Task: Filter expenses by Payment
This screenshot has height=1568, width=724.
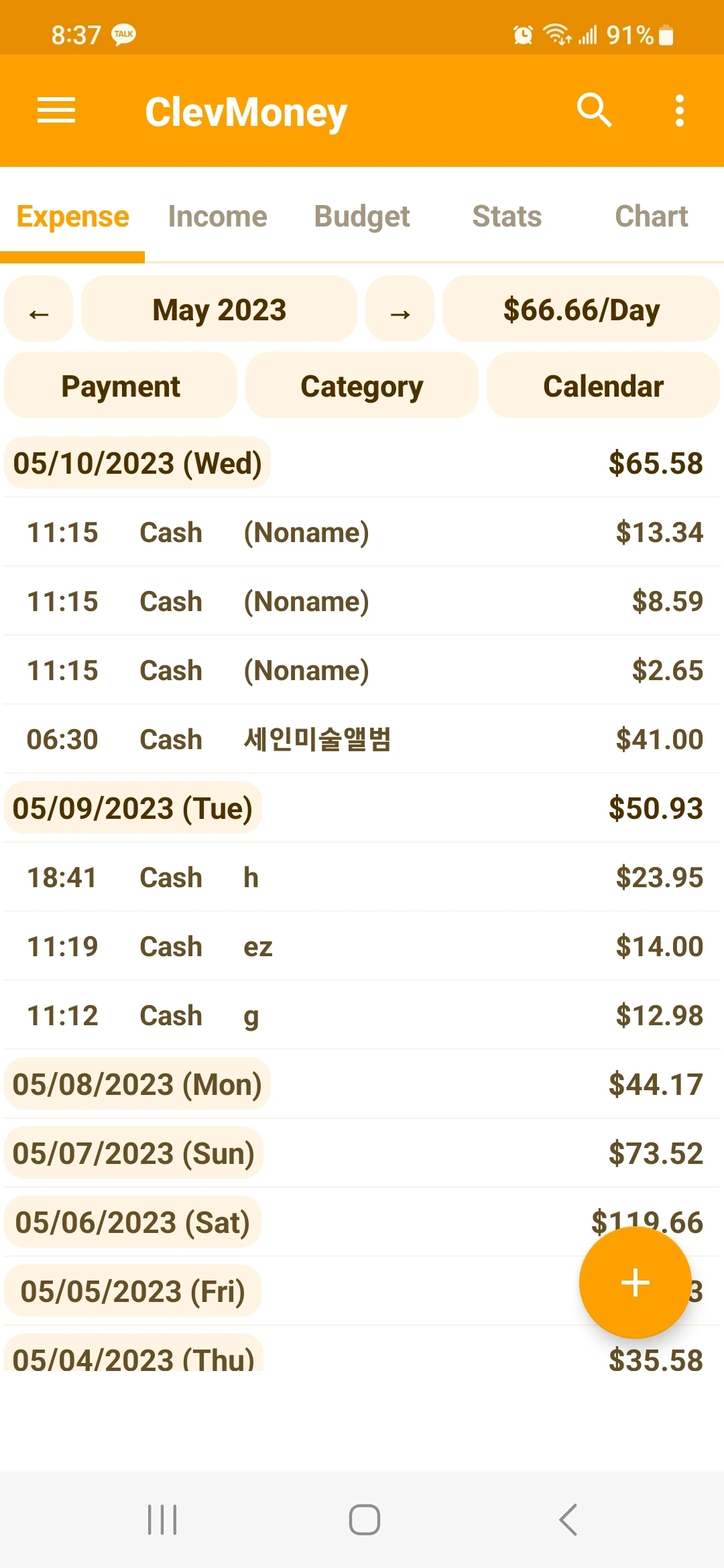Action: coord(121,386)
